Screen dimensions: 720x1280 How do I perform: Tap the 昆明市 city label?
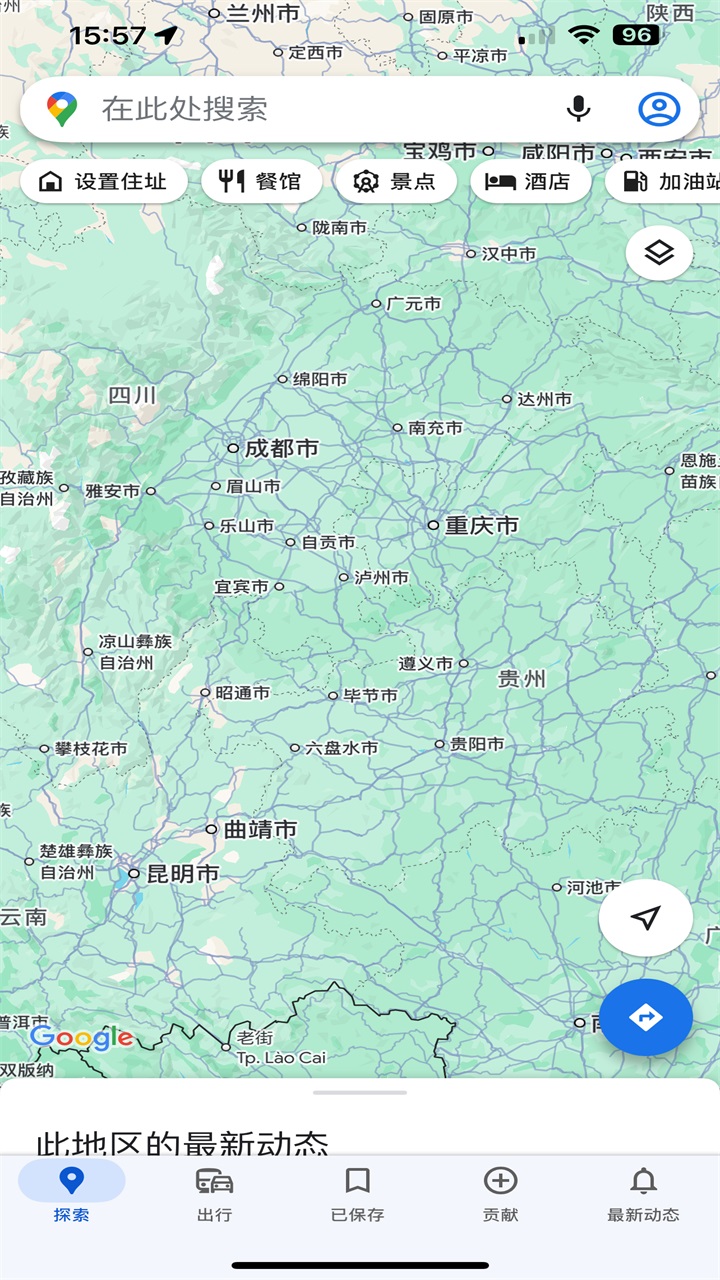(181, 874)
